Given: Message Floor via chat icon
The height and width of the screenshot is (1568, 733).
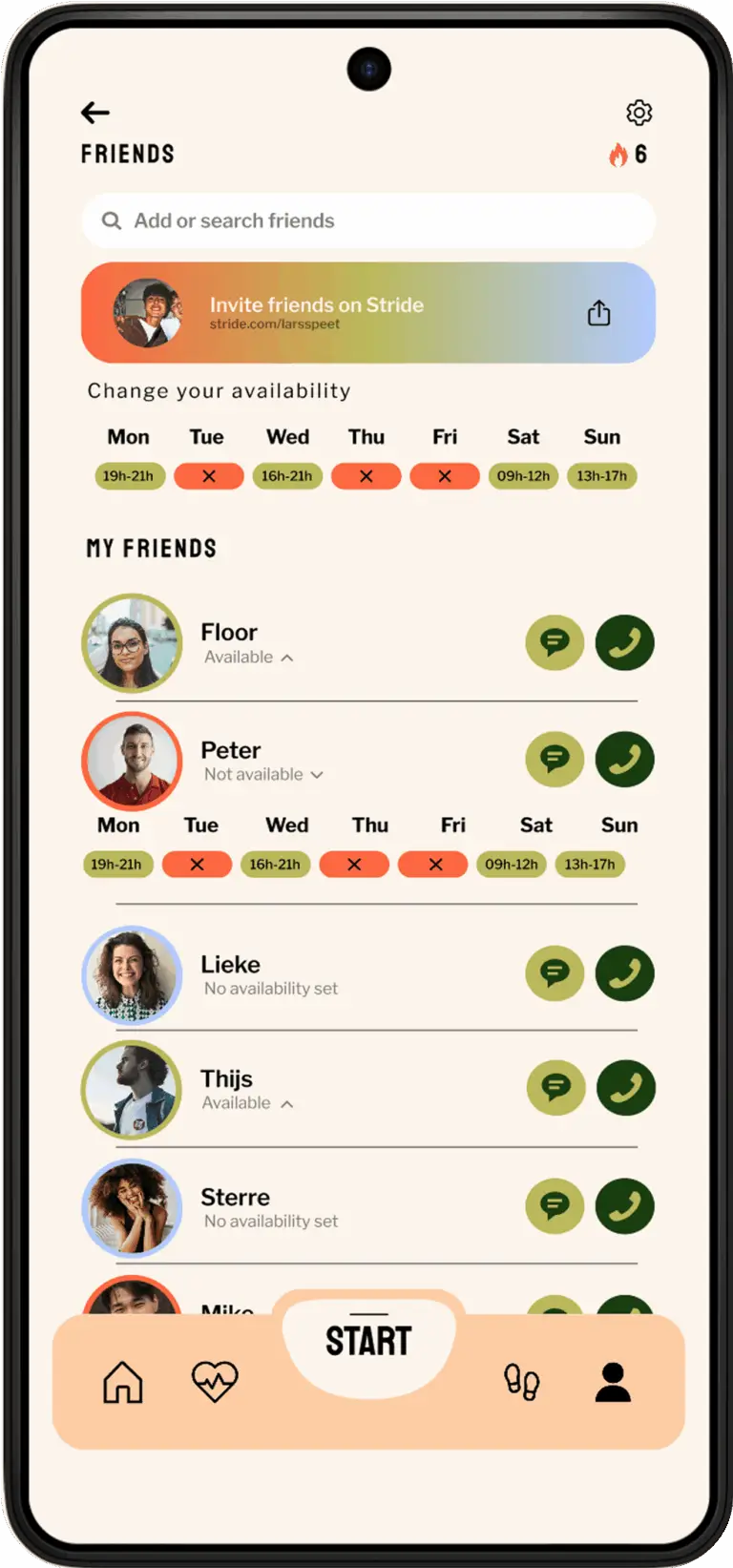Looking at the screenshot, I should [x=555, y=642].
